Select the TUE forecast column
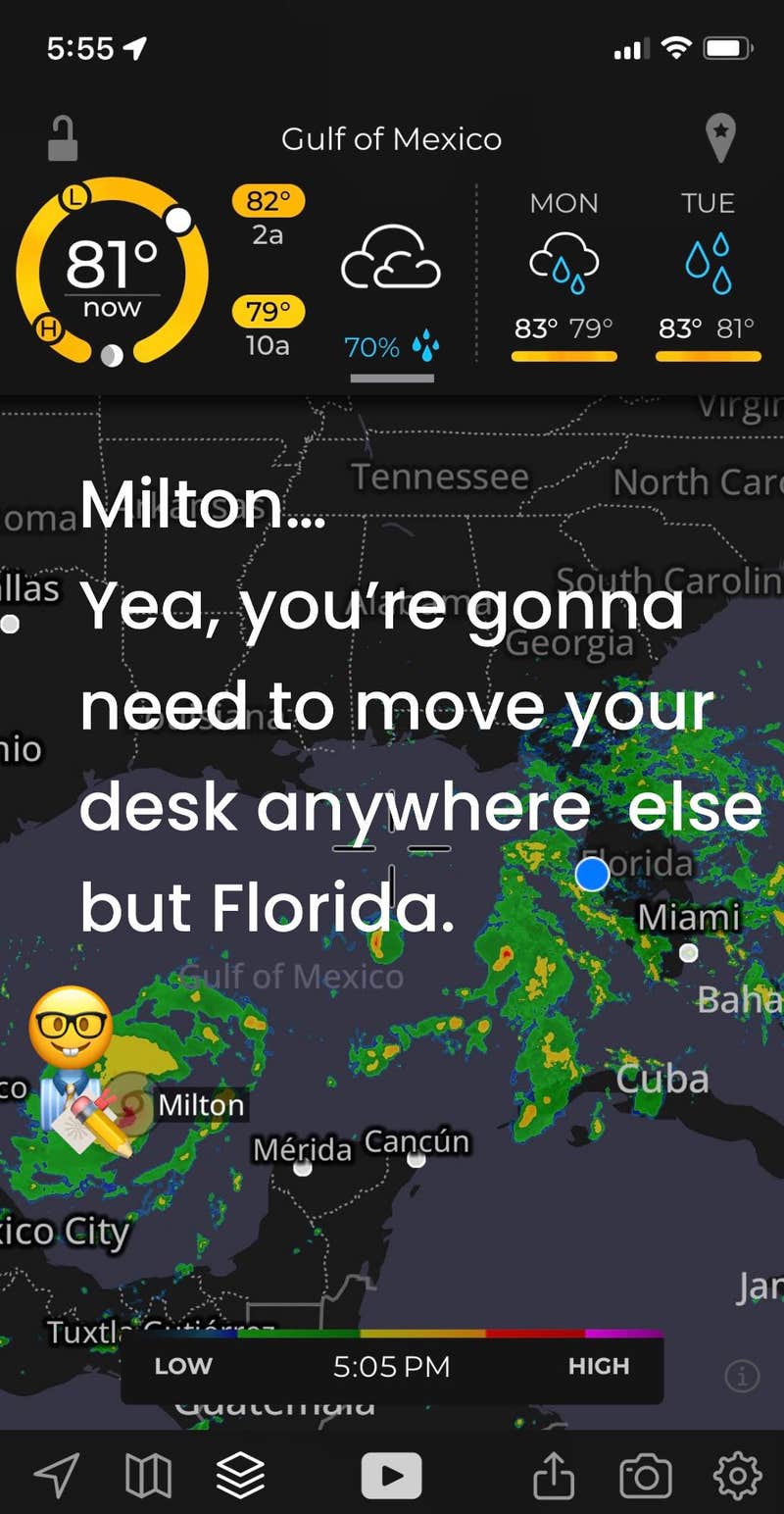784x1514 pixels. click(708, 270)
